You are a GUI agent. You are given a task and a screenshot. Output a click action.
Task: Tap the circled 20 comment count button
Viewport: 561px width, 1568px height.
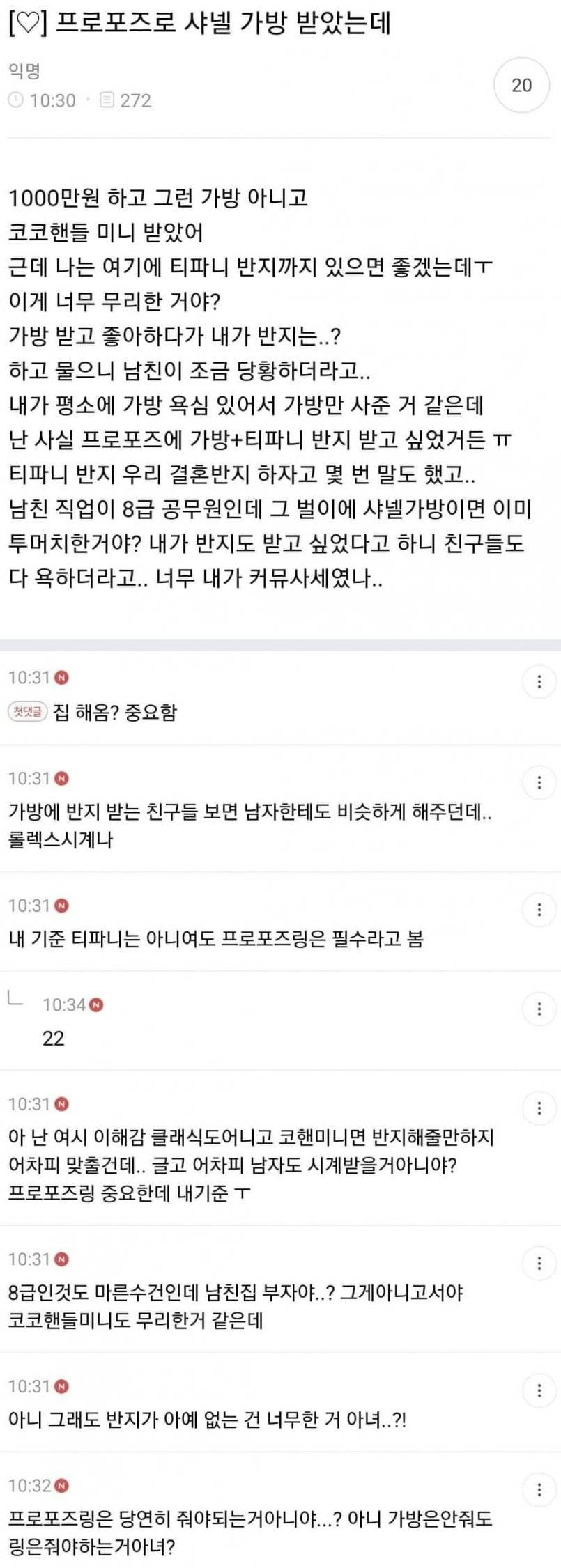(521, 85)
